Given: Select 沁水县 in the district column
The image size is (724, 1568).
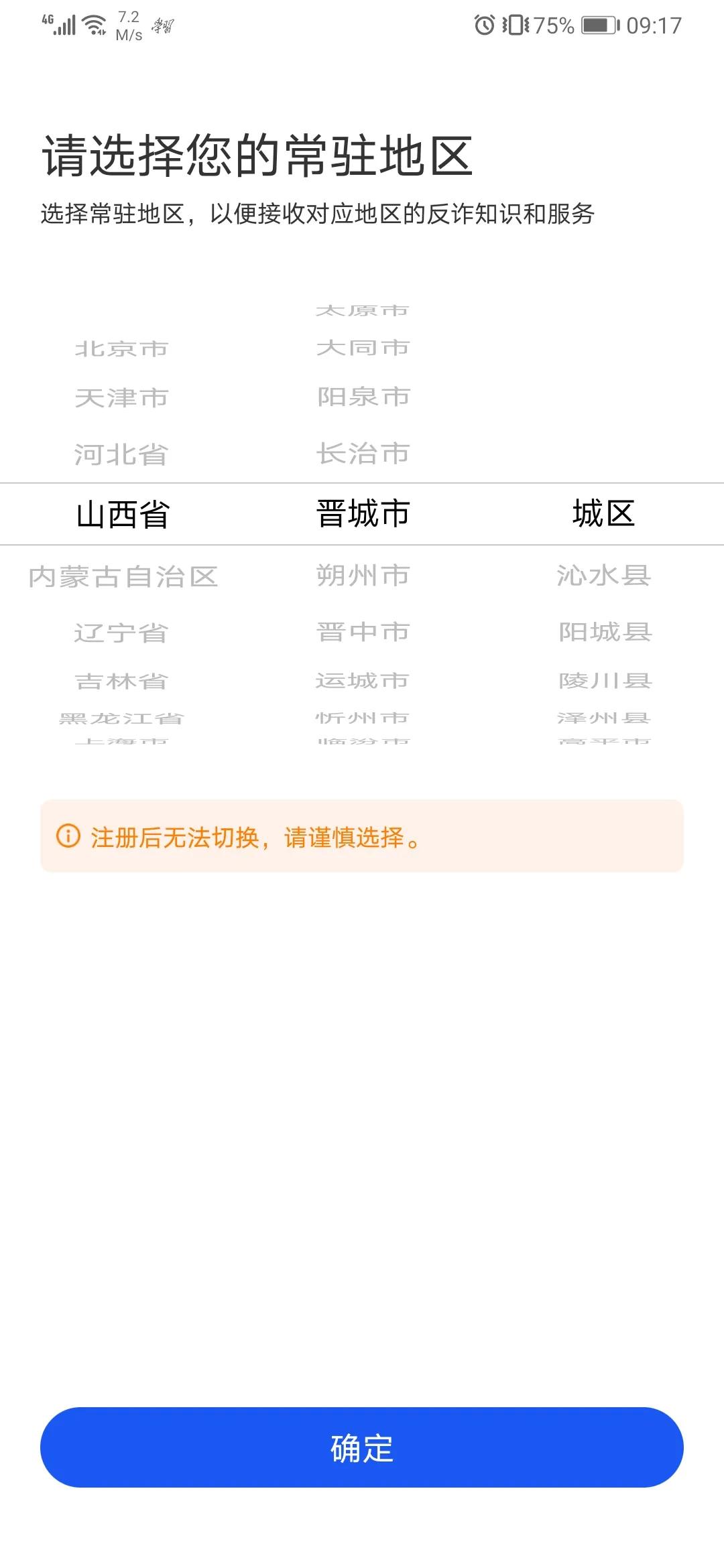Looking at the screenshot, I should click(x=604, y=575).
